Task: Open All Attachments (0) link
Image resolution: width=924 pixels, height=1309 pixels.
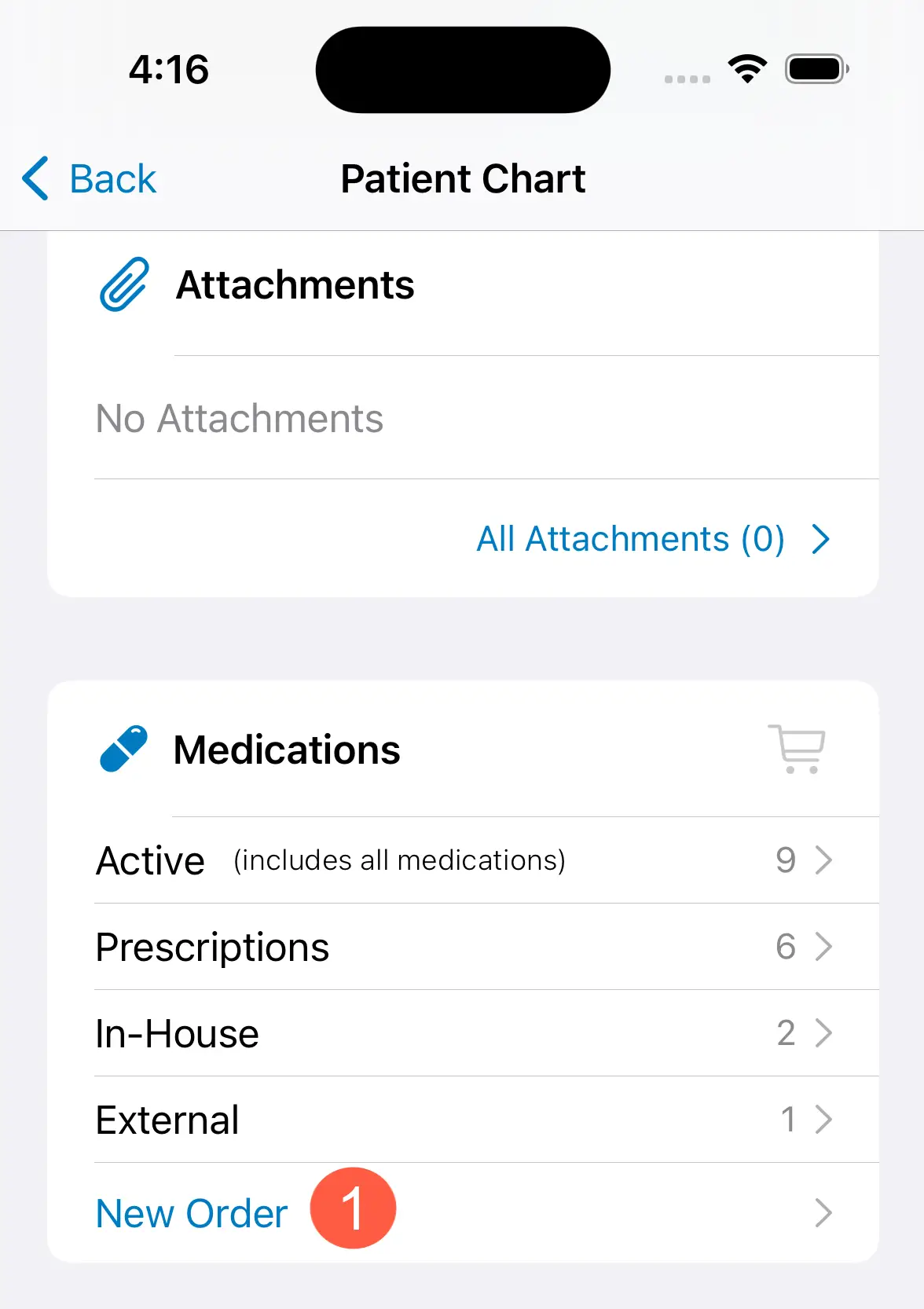Action: pyautogui.click(x=652, y=539)
